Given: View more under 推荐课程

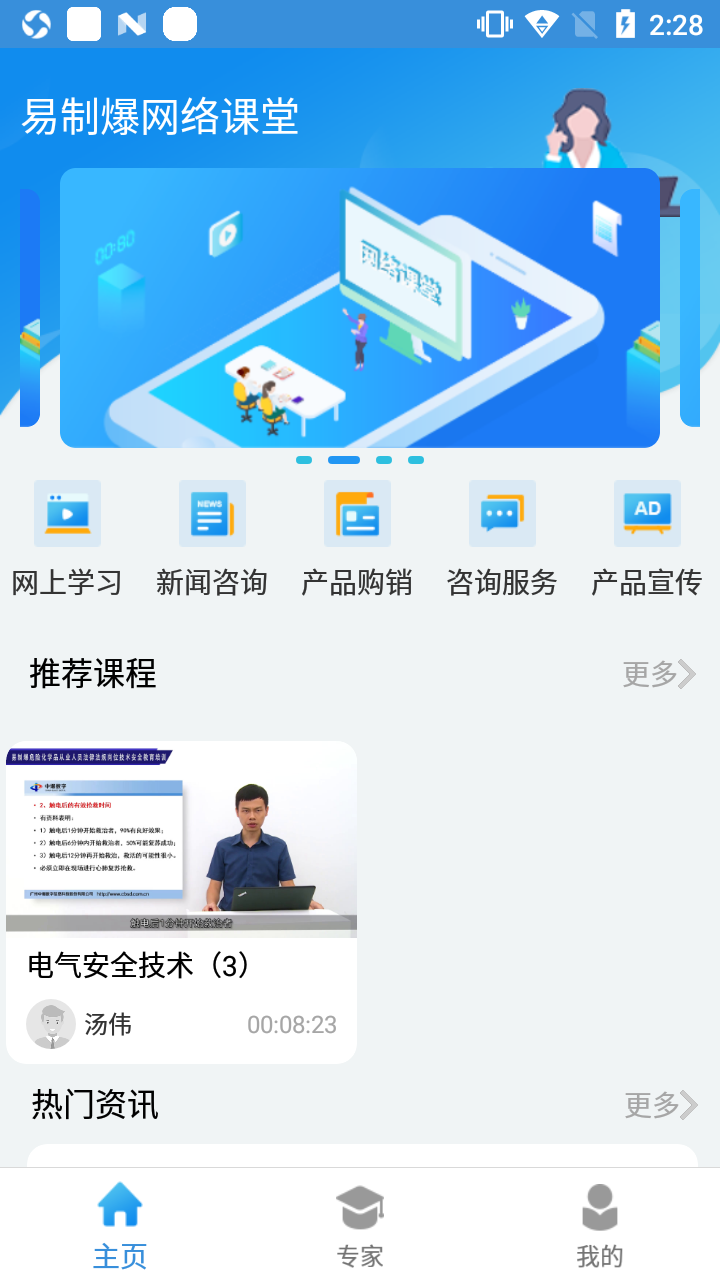Looking at the screenshot, I should pyautogui.click(x=658, y=674).
